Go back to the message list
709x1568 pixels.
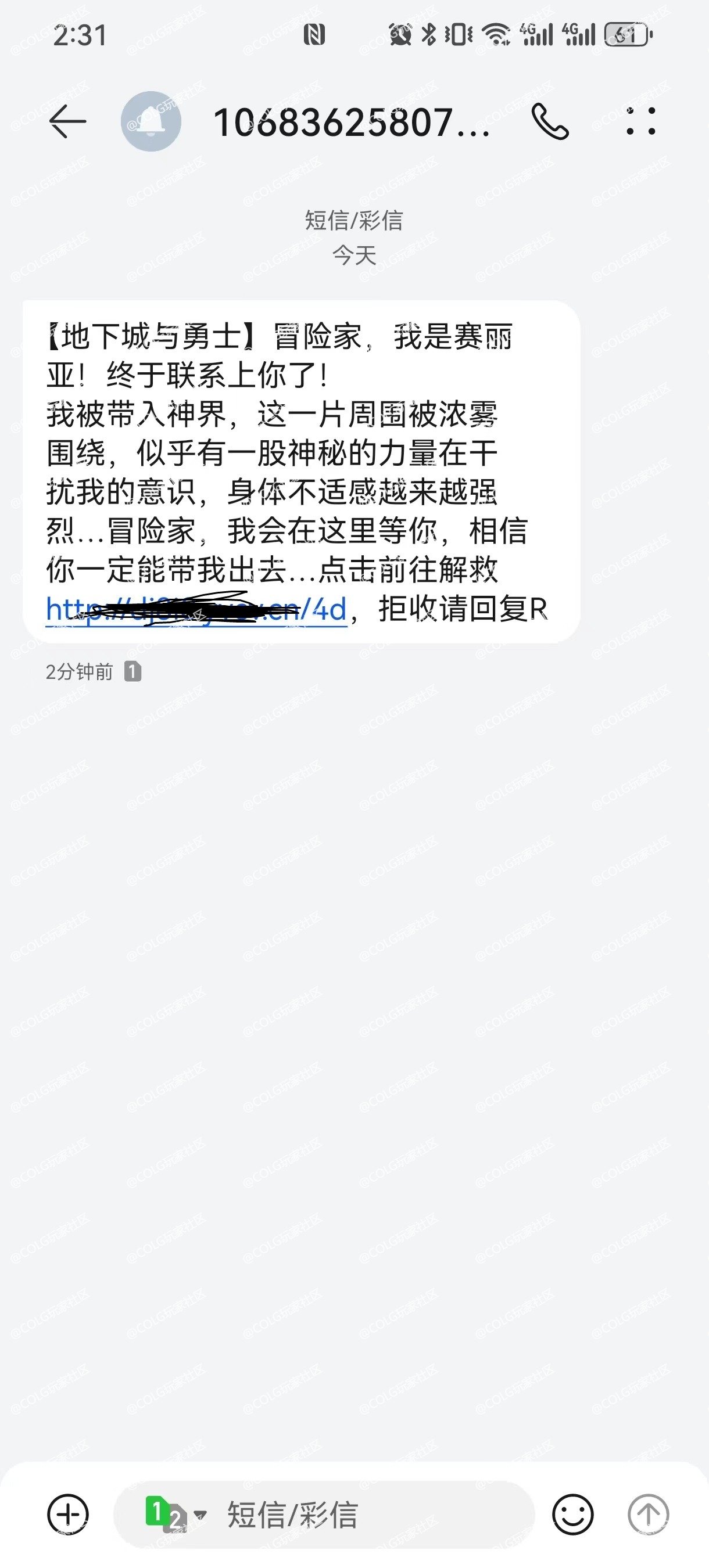(67, 122)
